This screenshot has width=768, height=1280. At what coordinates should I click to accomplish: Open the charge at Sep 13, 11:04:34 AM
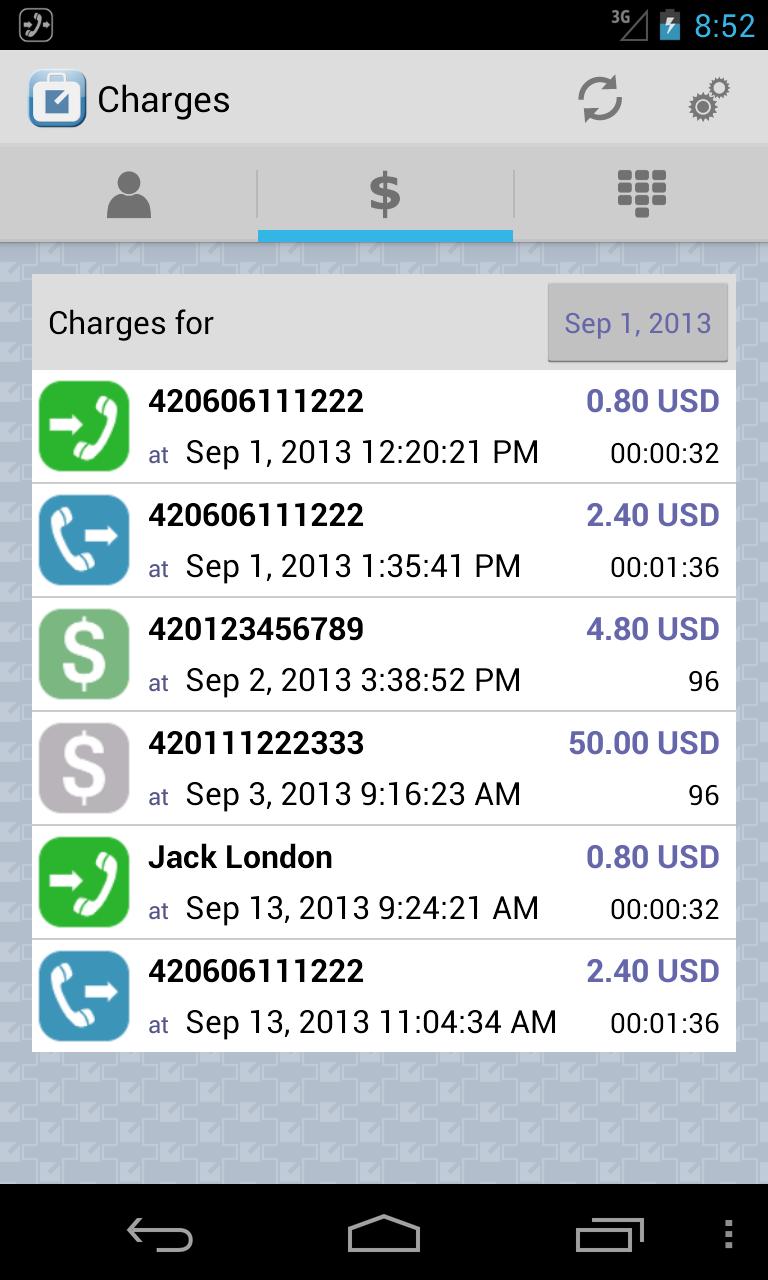point(384,997)
